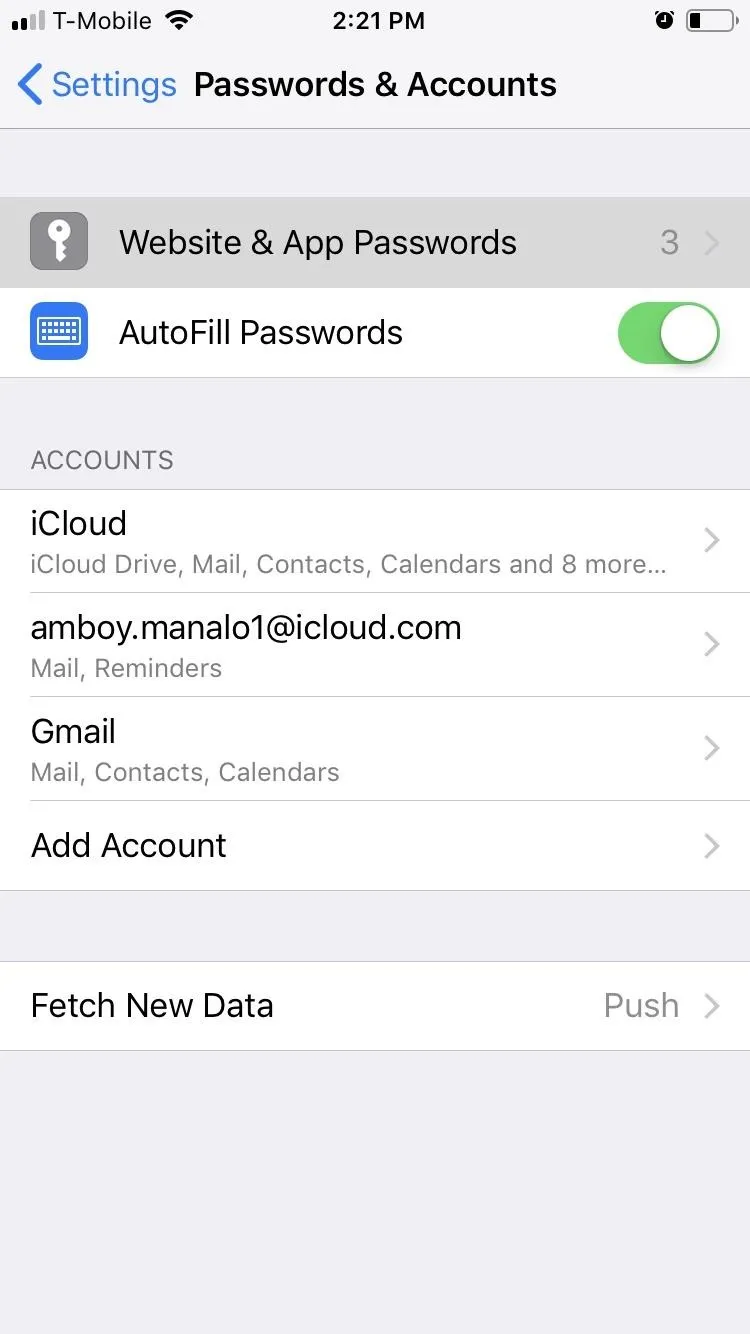This screenshot has width=750, height=1334.
Task: Open the amboy.manalo1@icloud.com account
Action: click(x=375, y=645)
